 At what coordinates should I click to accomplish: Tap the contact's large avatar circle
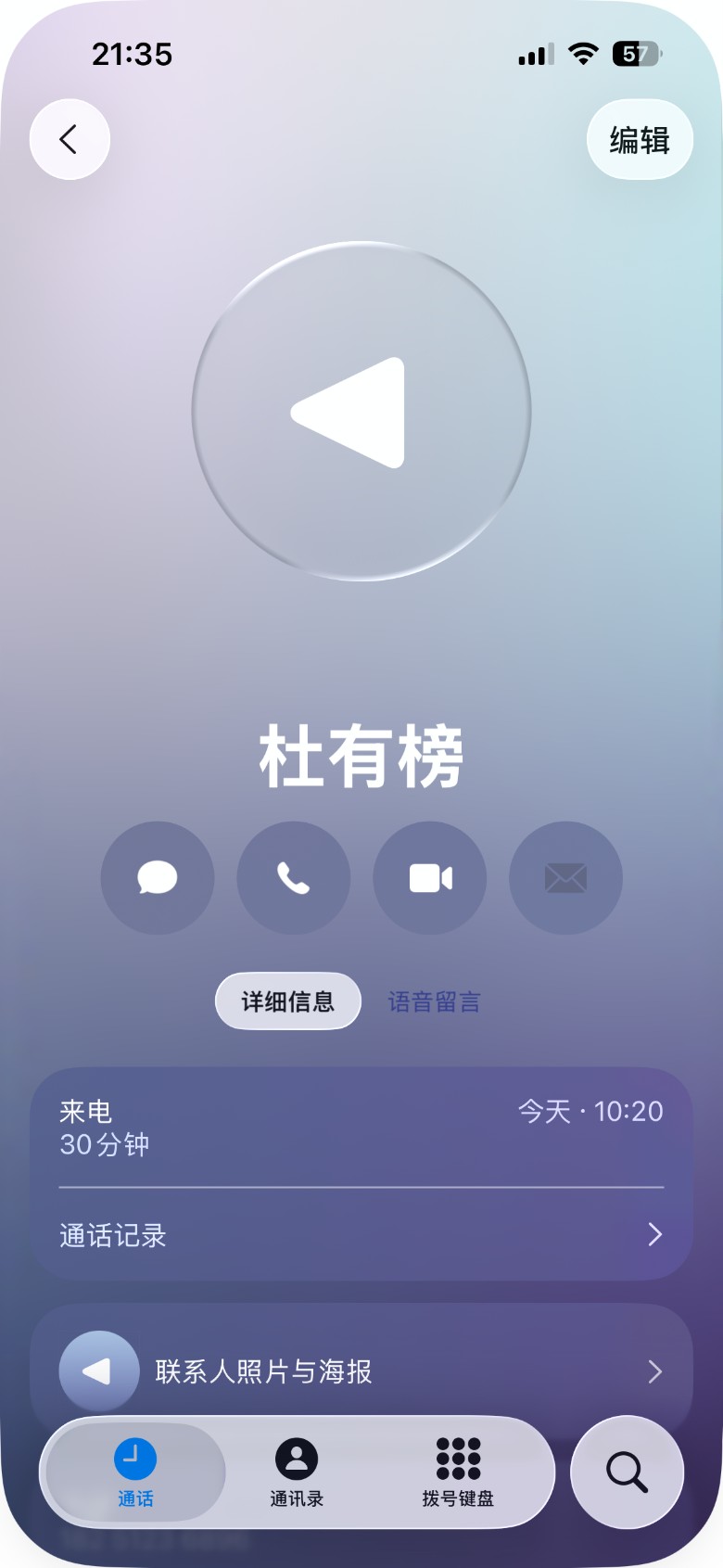pos(361,412)
